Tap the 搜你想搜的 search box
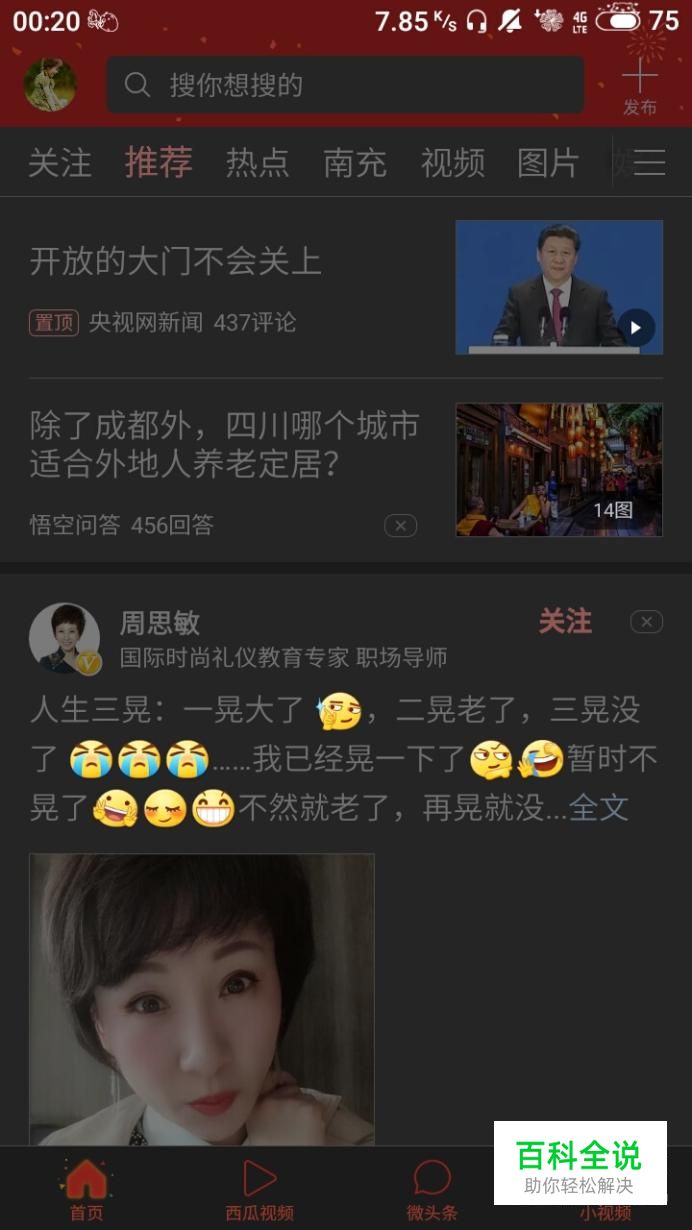 (345, 85)
